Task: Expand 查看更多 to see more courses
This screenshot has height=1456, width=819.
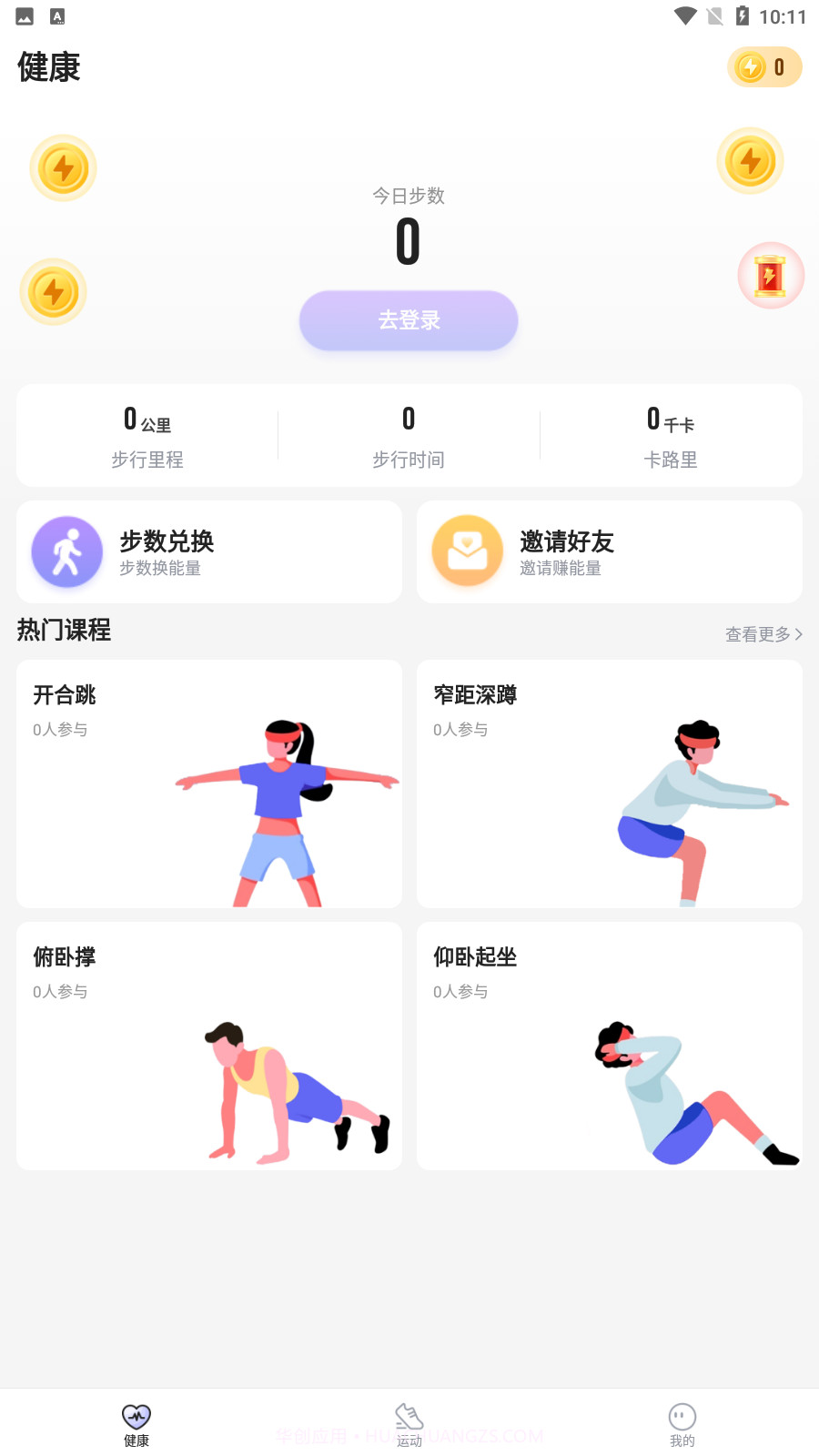Action: [x=763, y=634]
